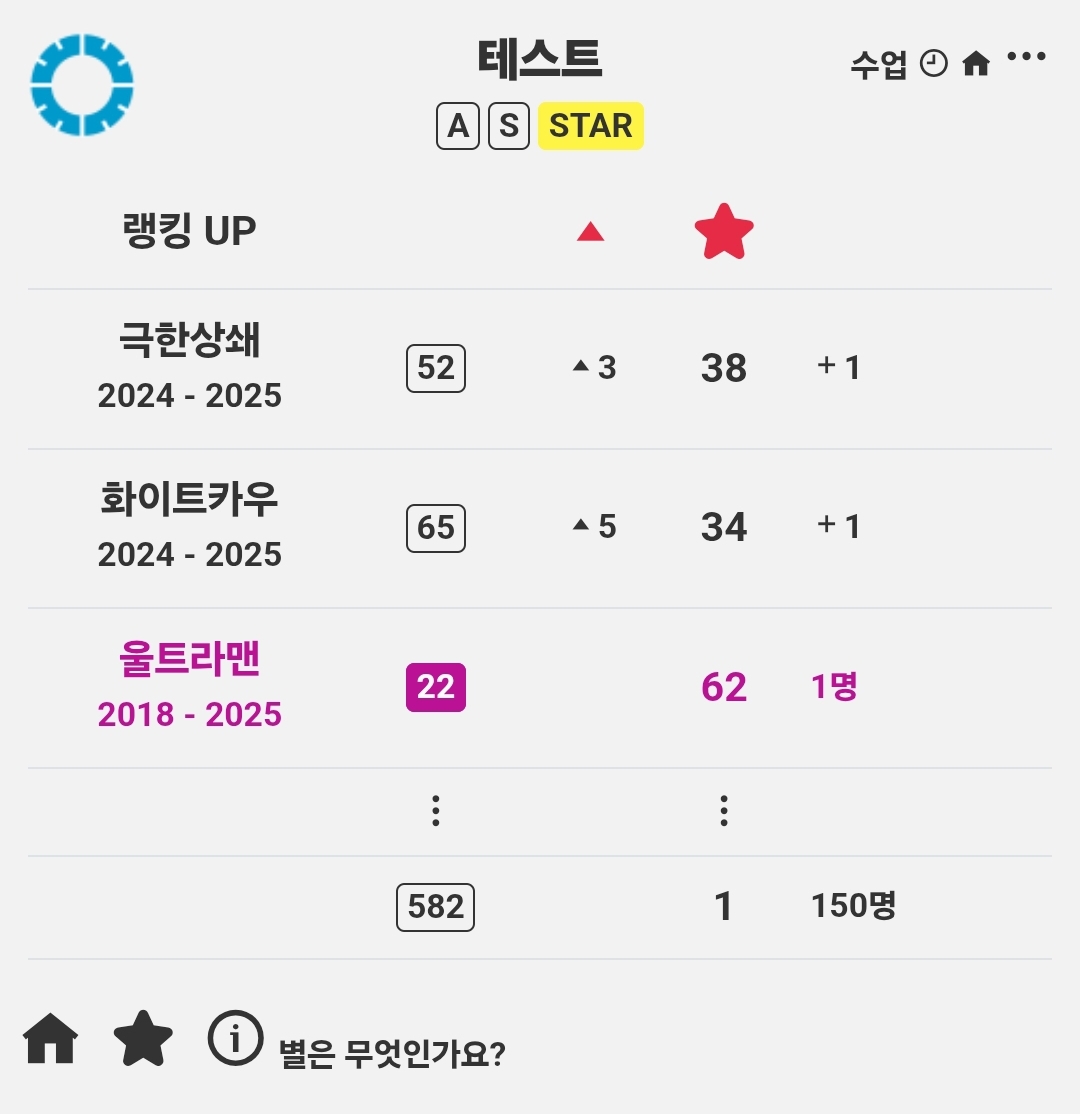Tap the home icon in the header

pyautogui.click(x=976, y=64)
